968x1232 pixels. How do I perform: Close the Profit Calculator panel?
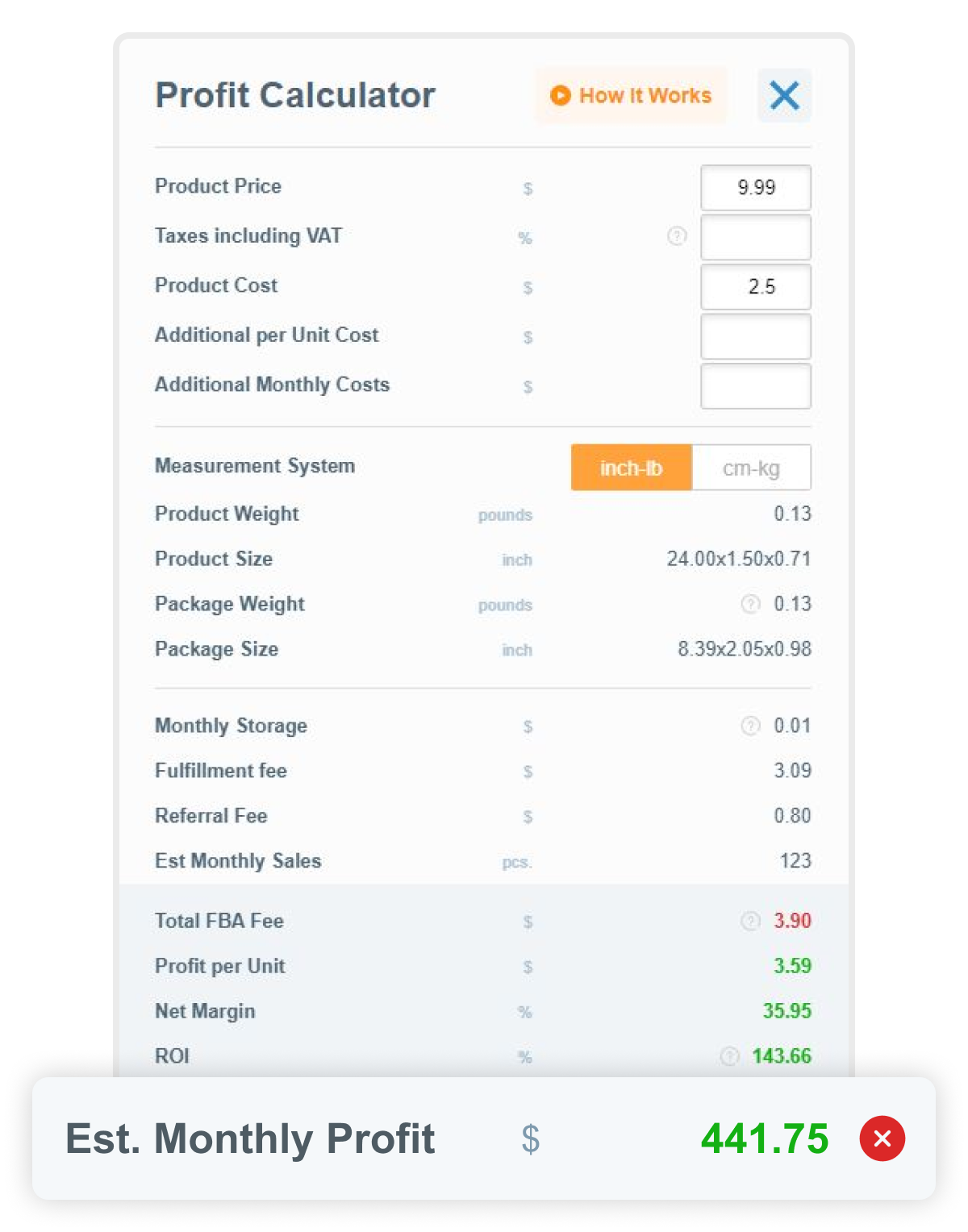[x=784, y=95]
